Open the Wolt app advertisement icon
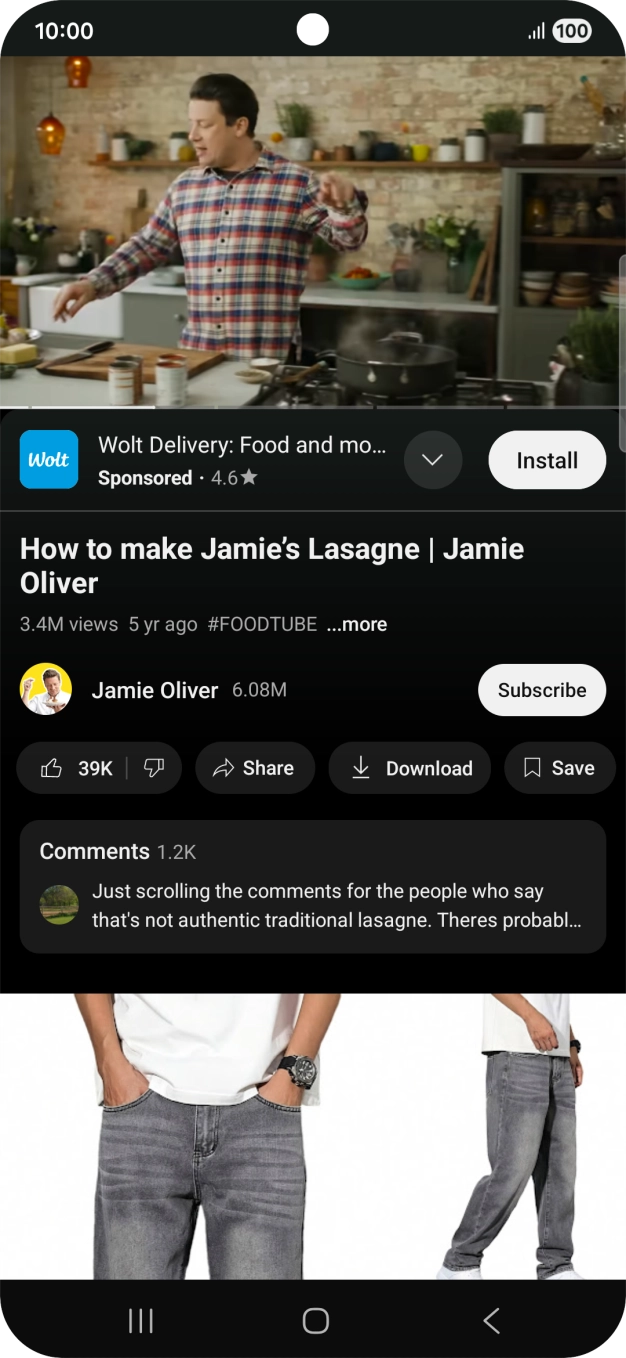Image resolution: width=626 pixels, height=1358 pixels. click(49, 460)
